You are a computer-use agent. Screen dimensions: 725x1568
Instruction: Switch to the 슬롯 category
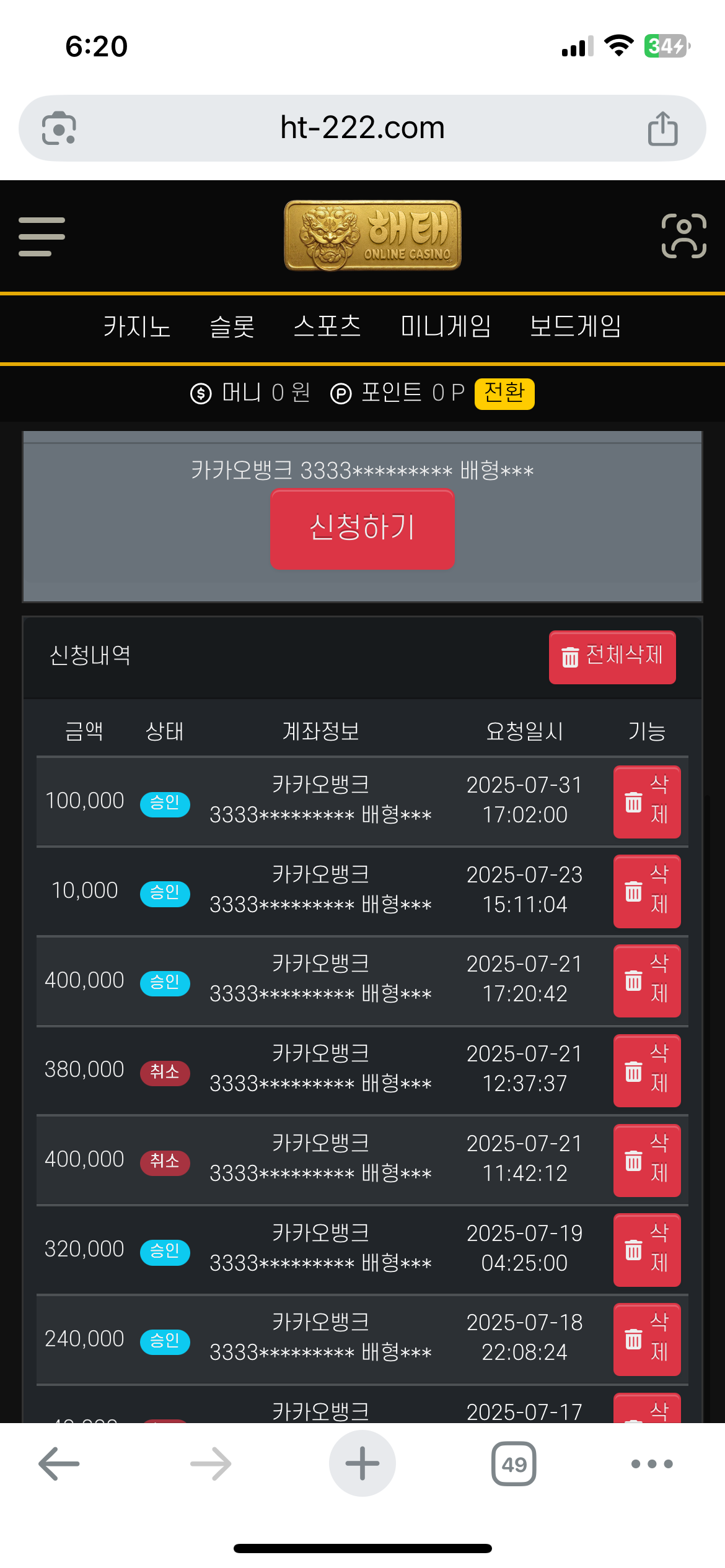232,326
